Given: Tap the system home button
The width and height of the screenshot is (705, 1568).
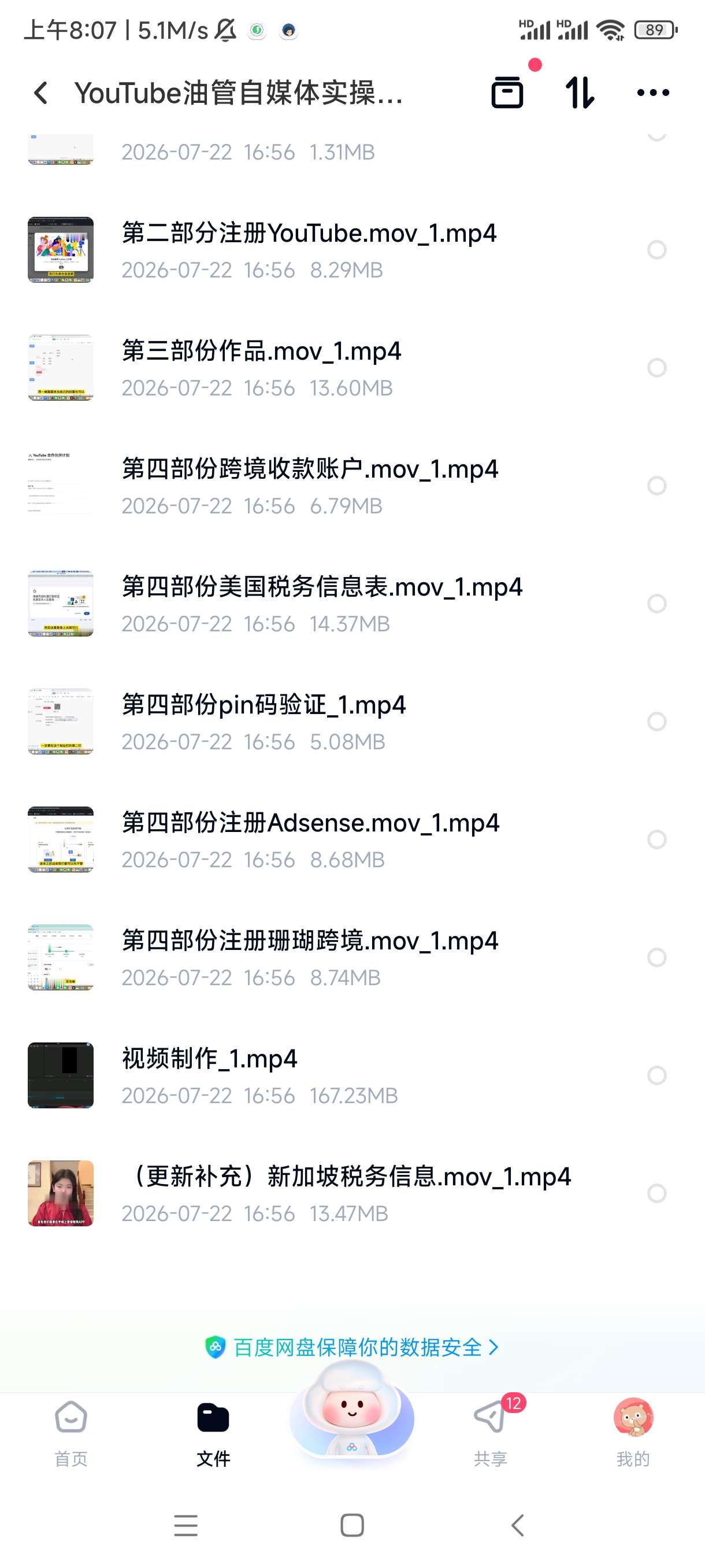Looking at the screenshot, I should pos(351,1525).
